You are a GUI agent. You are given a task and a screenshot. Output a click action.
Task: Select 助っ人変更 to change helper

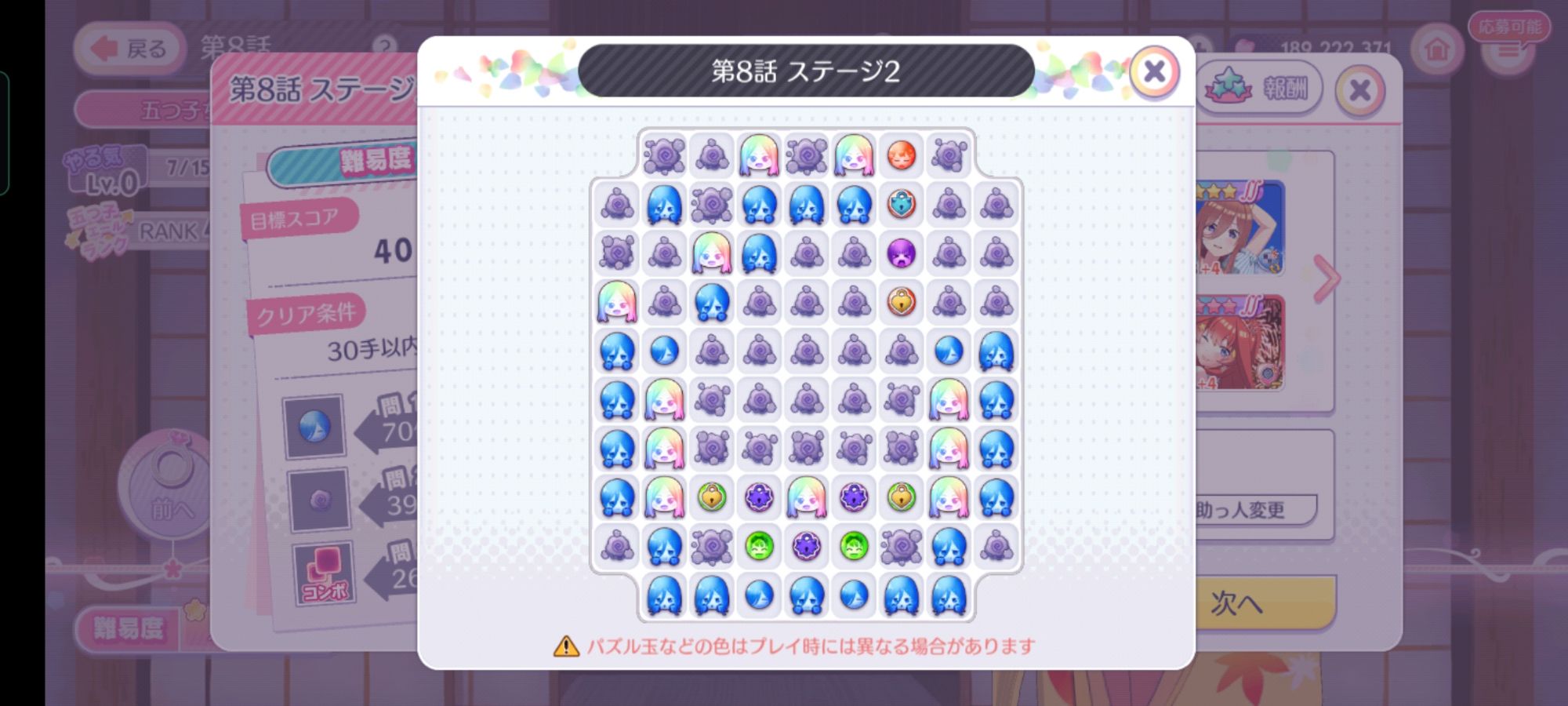1254,510
